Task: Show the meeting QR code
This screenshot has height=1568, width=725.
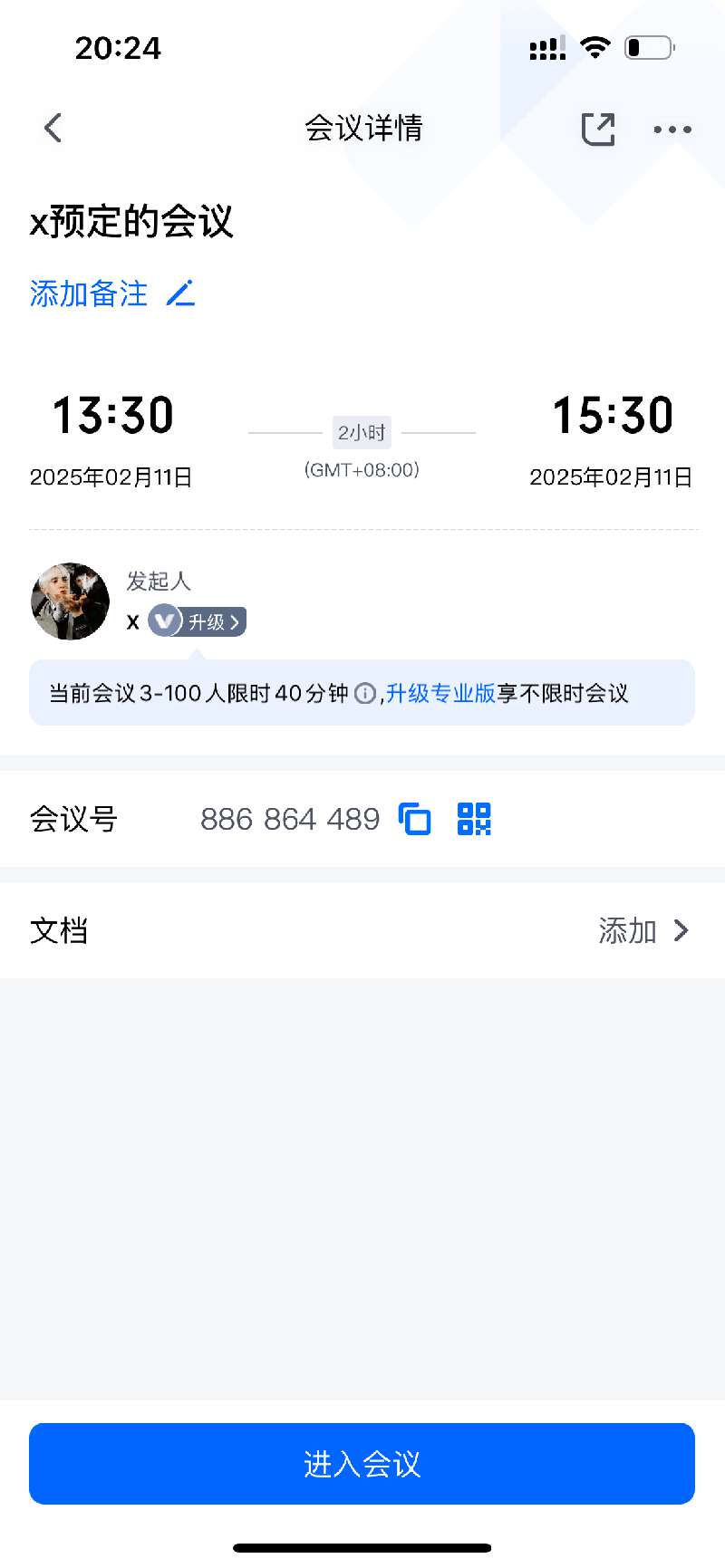Action: (474, 819)
